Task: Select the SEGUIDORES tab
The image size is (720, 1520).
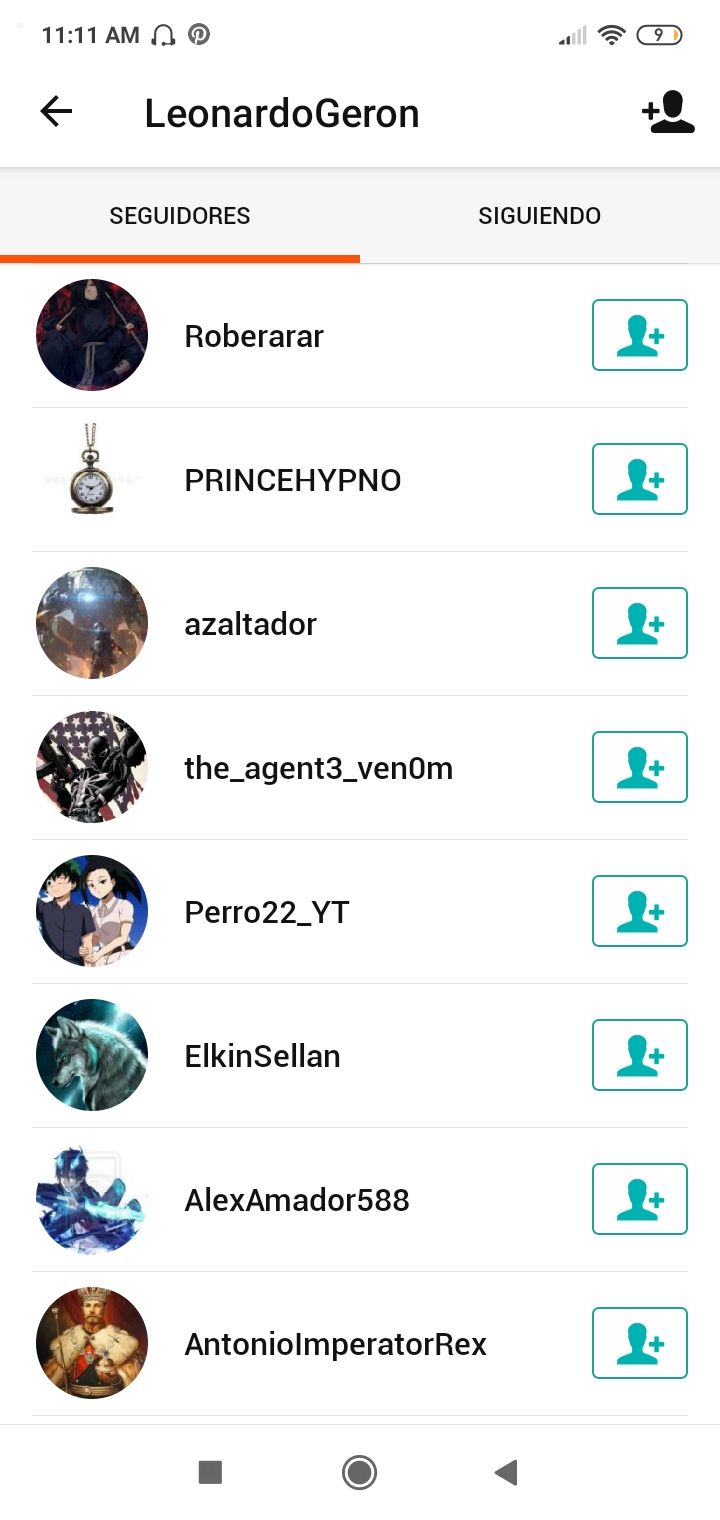Action: [180, 215]
